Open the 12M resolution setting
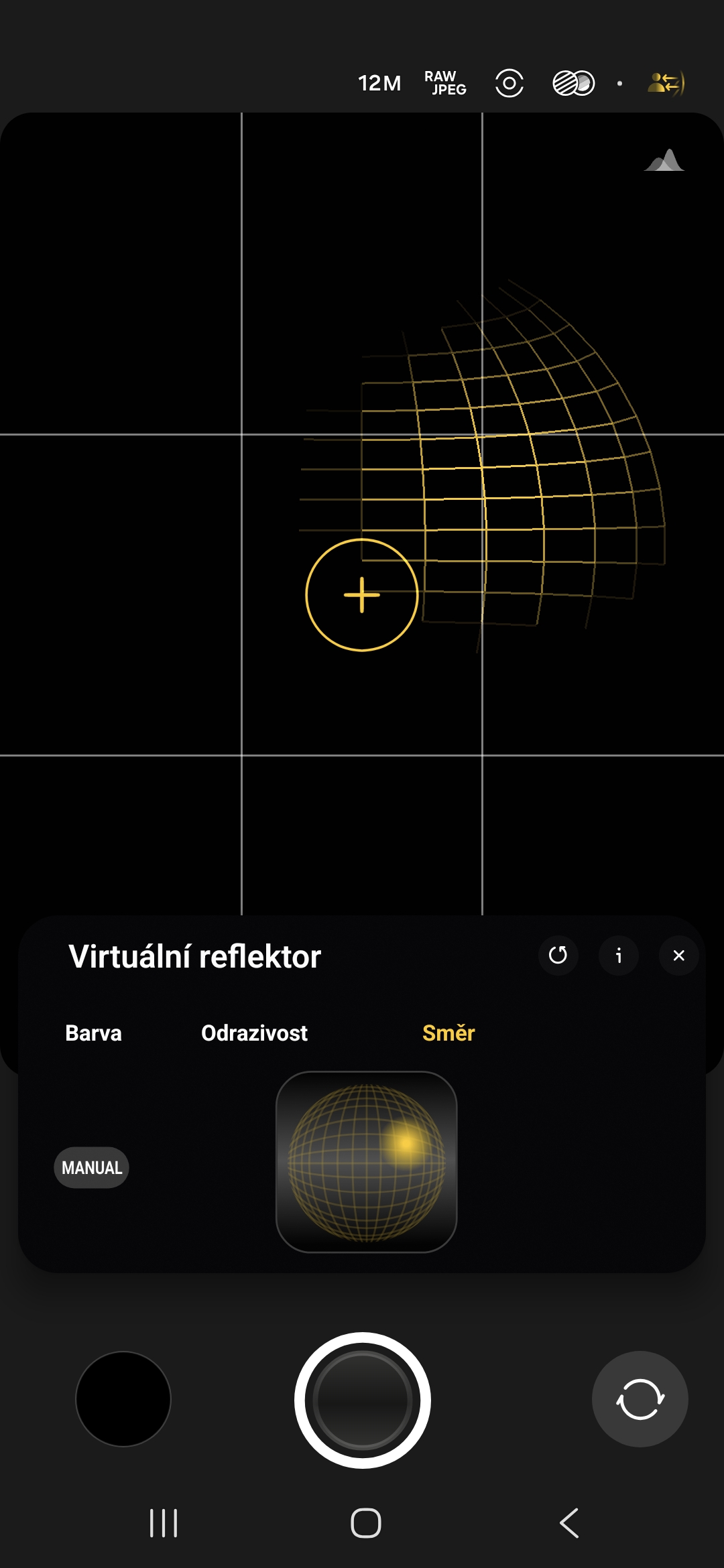Viewport: 724px width, 1568px height. click(x=379, y=83)
